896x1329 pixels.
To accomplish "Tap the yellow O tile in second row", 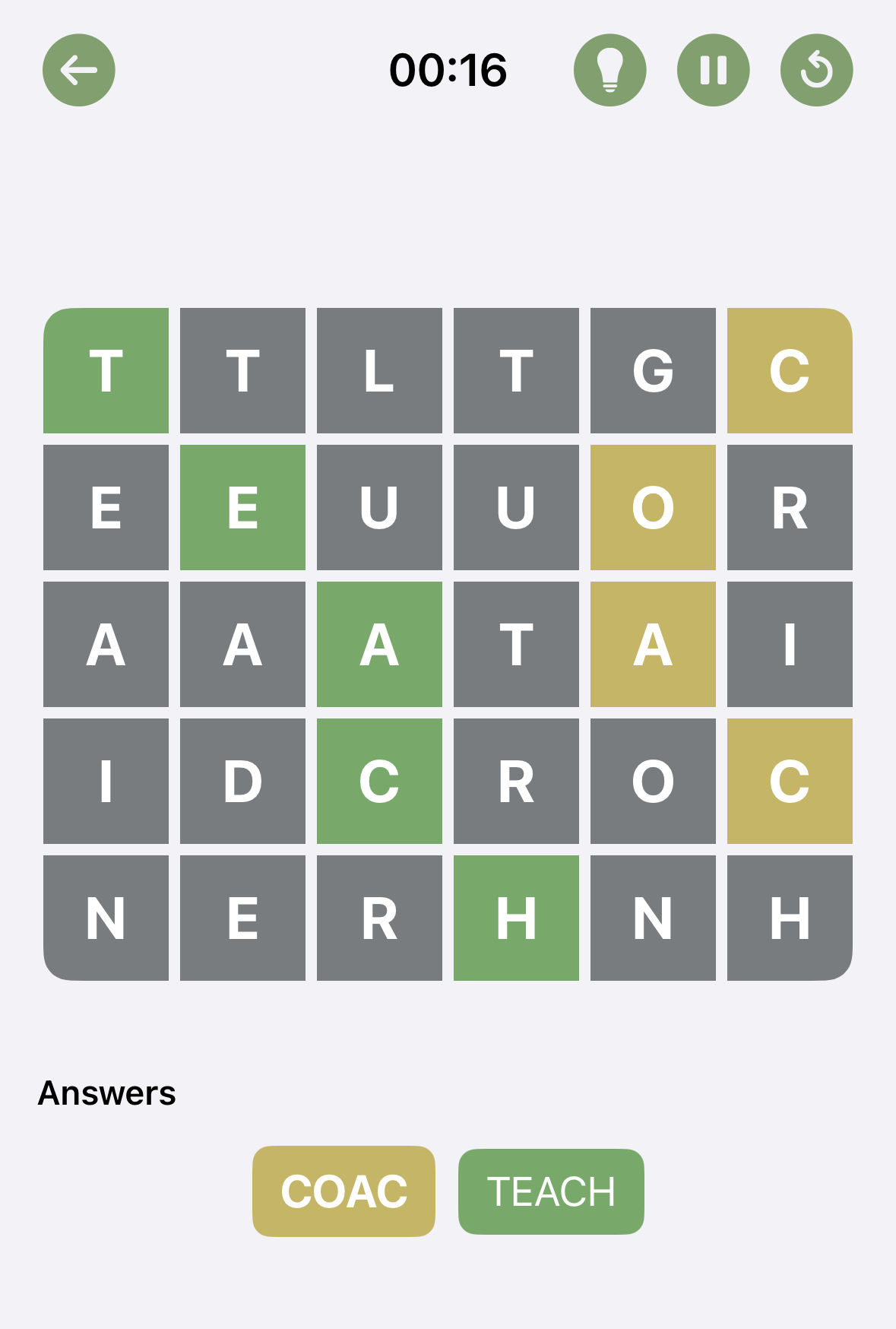I will (x=654, y=507).
